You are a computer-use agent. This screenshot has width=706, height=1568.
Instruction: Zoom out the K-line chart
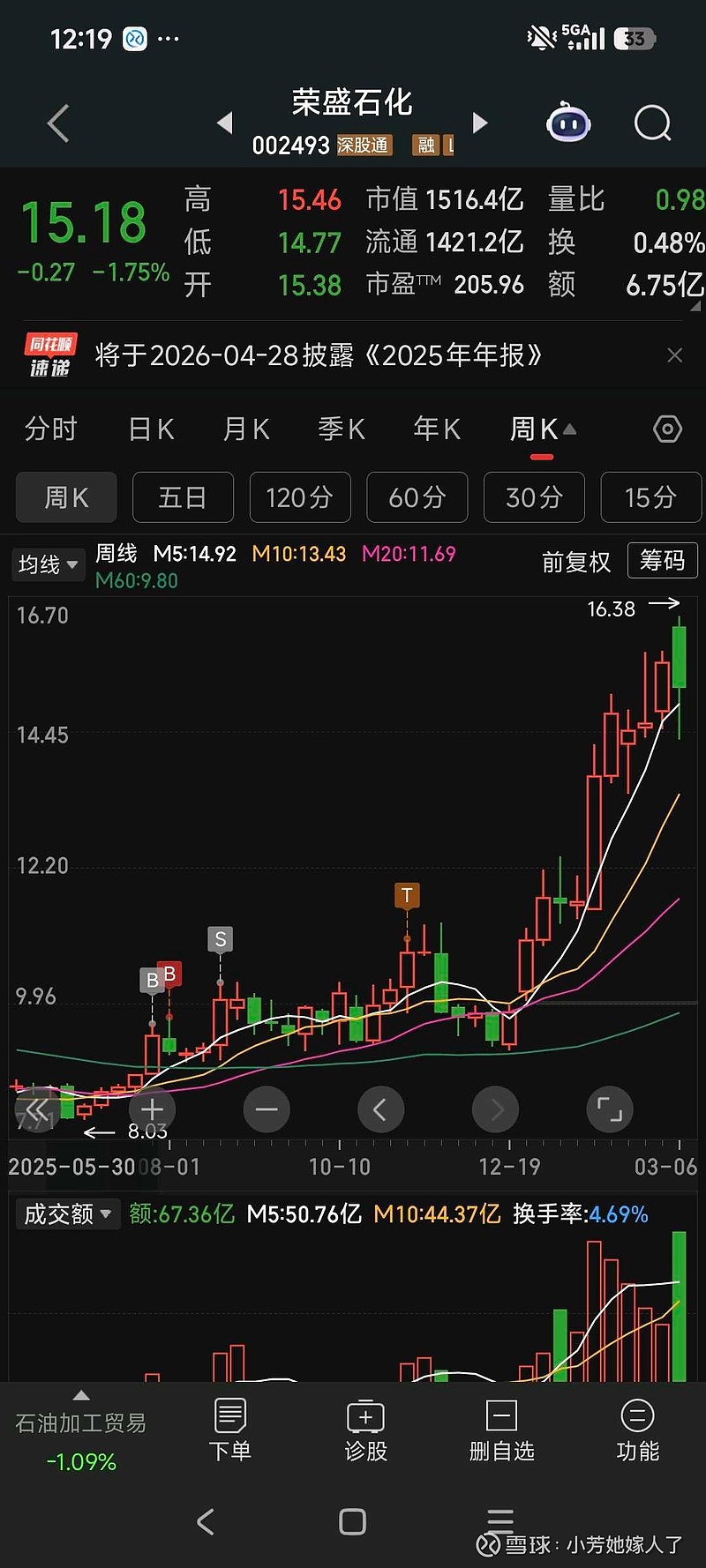[x=267, y=1109]
